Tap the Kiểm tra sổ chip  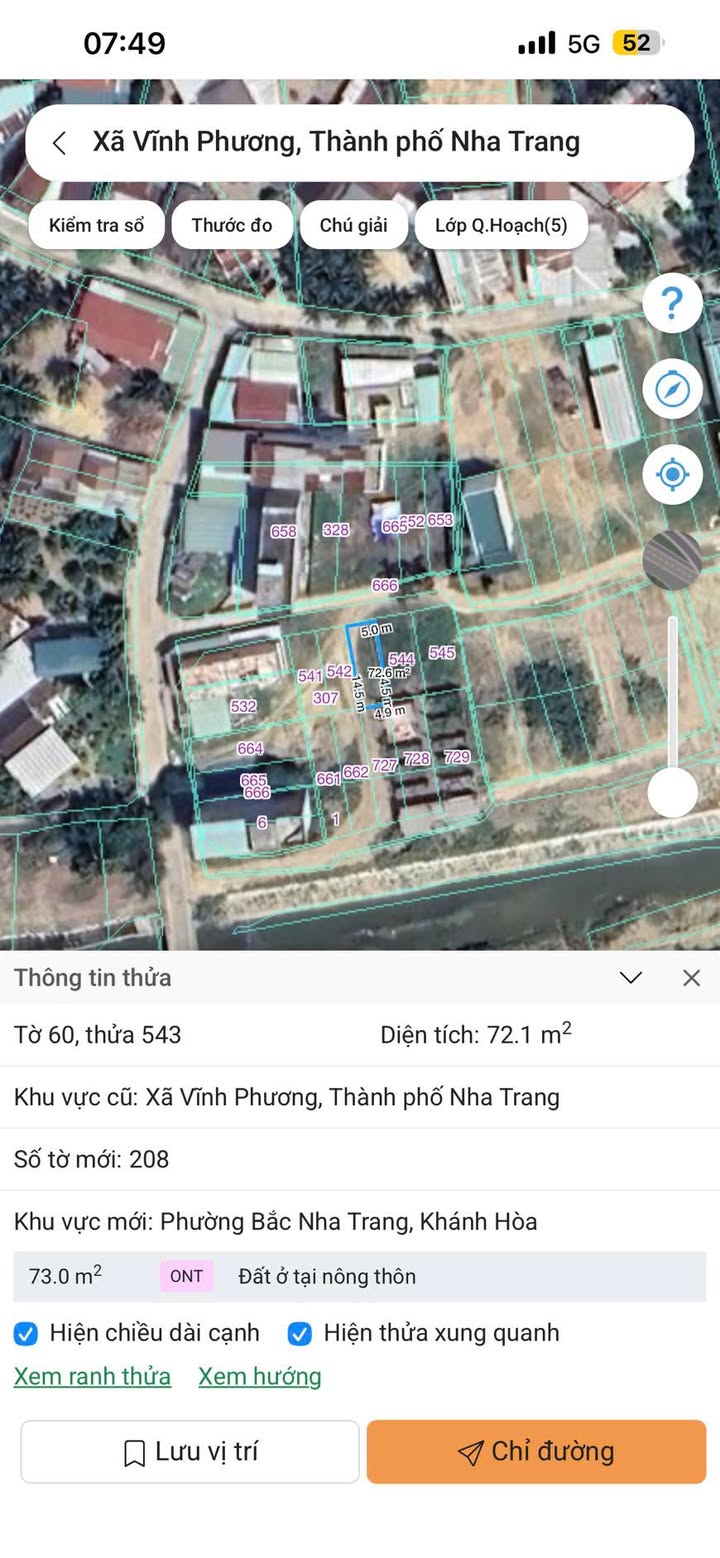tap(96, 225)
